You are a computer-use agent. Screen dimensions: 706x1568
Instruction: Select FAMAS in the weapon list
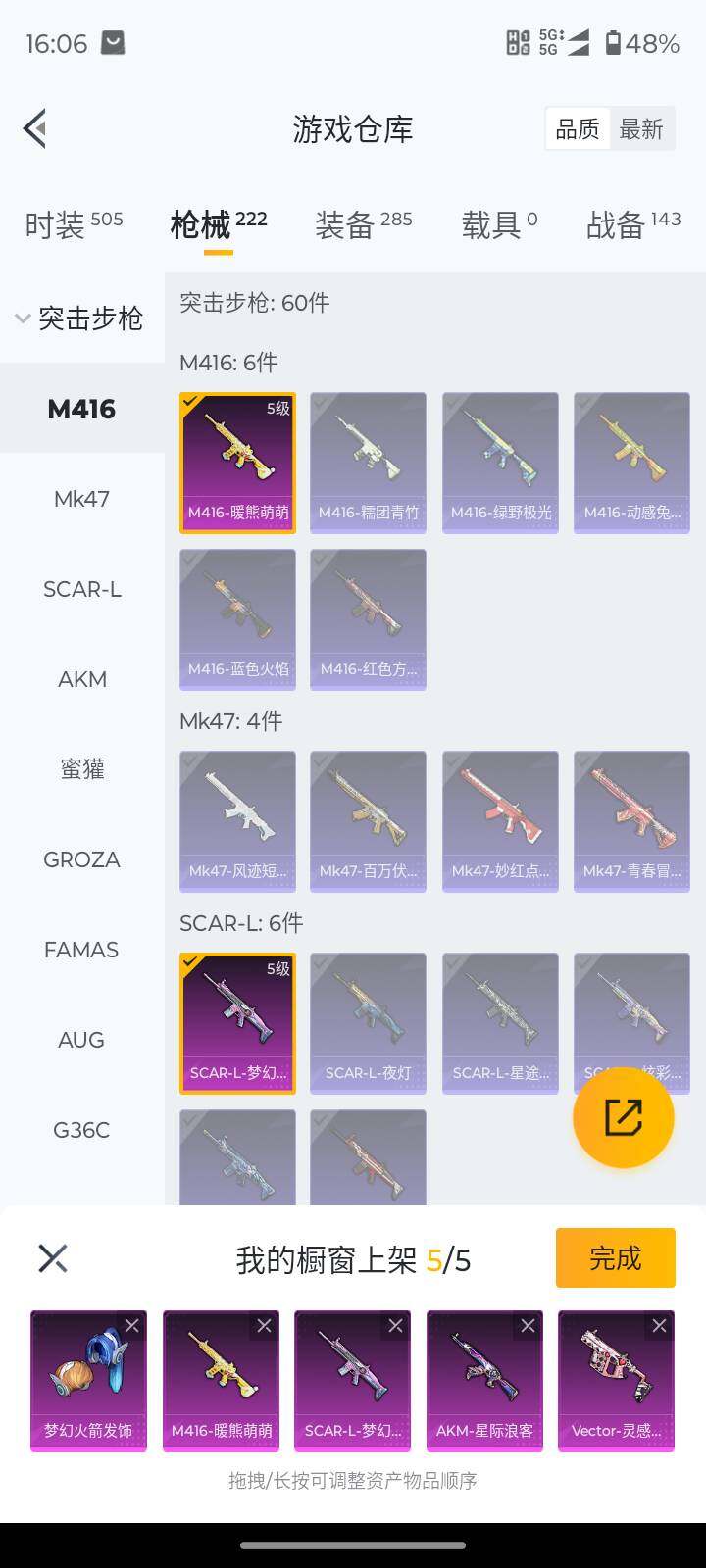81,950
